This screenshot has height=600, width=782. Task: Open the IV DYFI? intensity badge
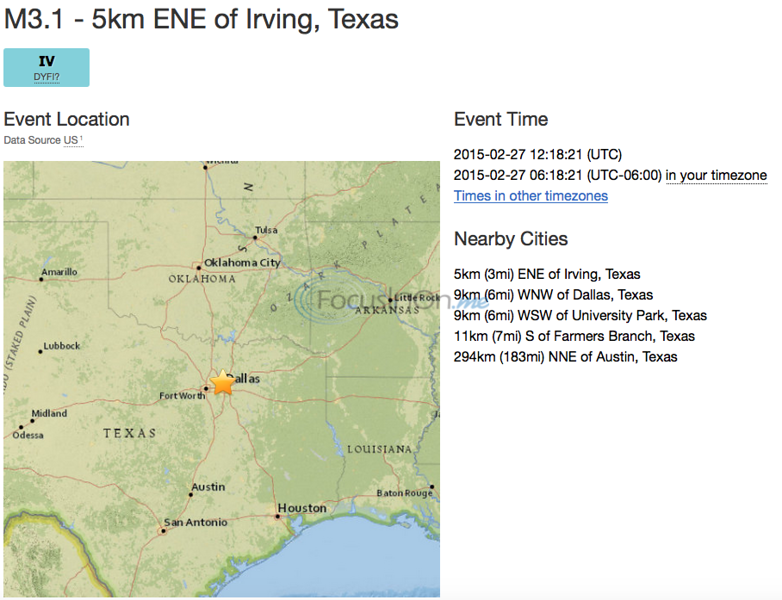46,67
